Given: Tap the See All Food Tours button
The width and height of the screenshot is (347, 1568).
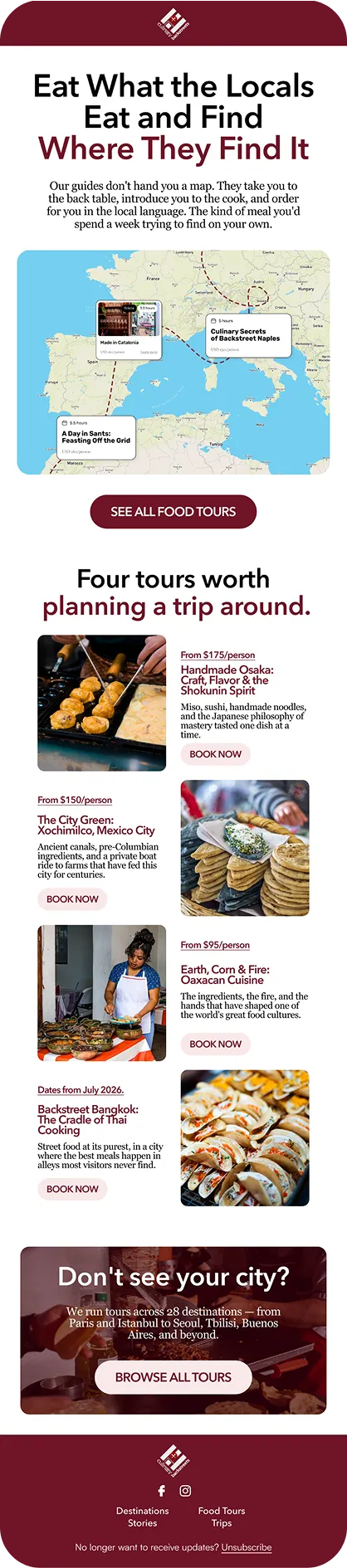Looking at the screenshot, I should click(173, 512).
